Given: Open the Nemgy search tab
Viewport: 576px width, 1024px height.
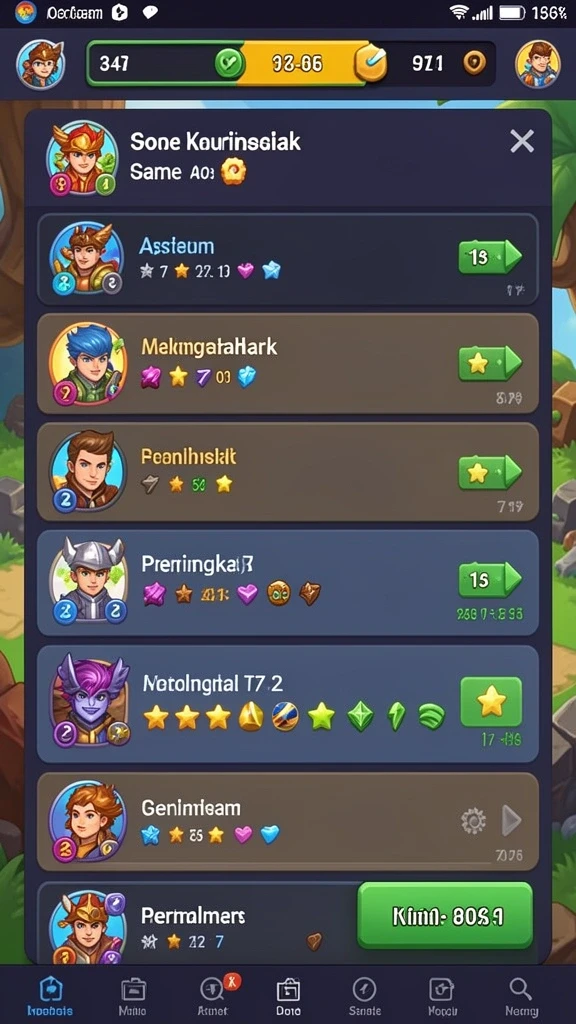Looking at the screenshot, I should coord(520,997).
